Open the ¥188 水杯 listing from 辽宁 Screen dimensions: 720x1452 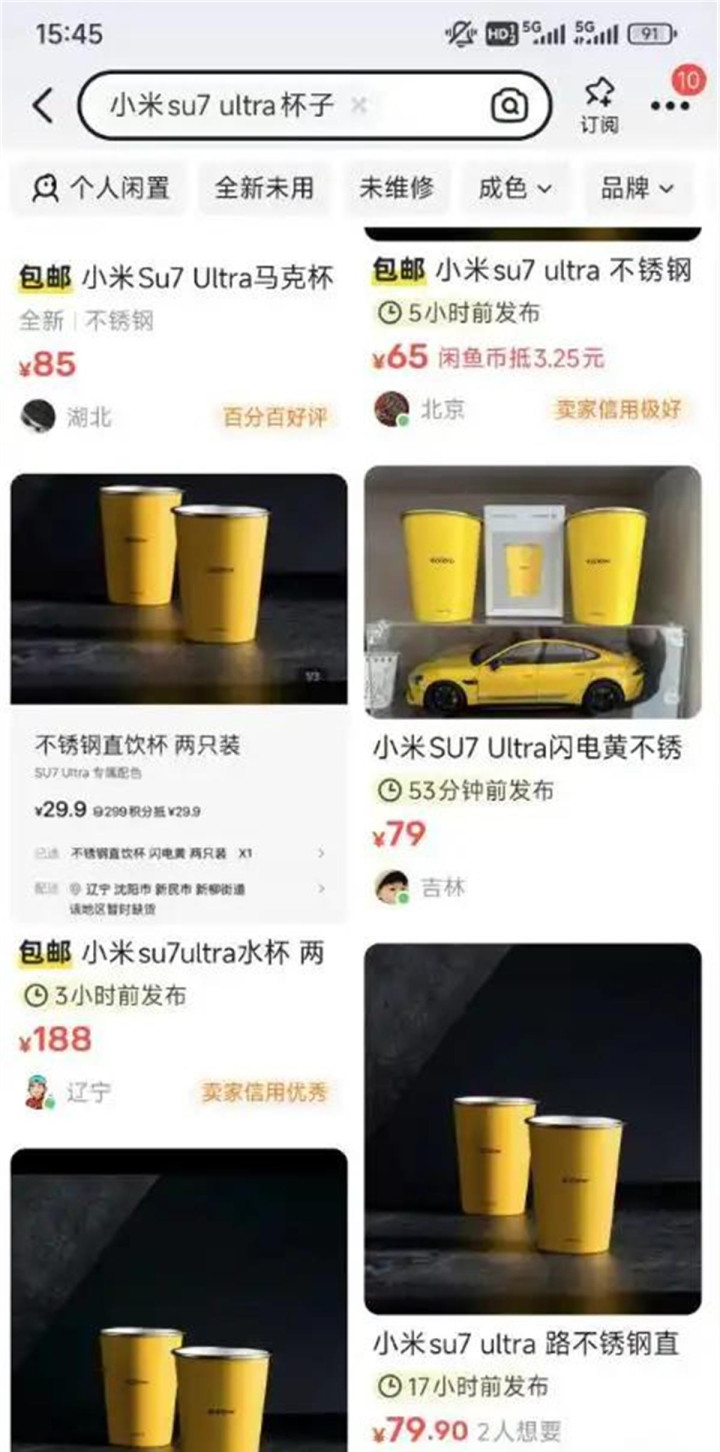pos(179,797)
